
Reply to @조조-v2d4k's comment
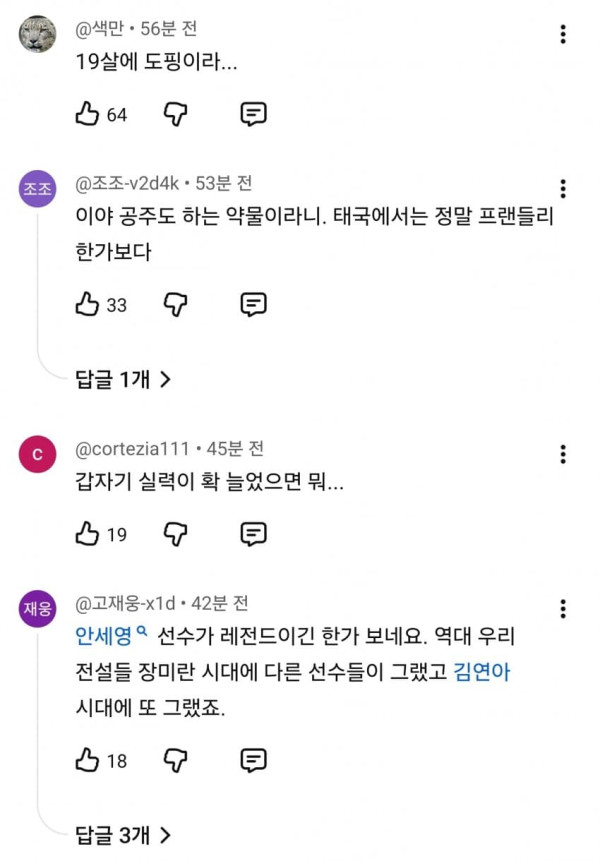pos(254,304)
